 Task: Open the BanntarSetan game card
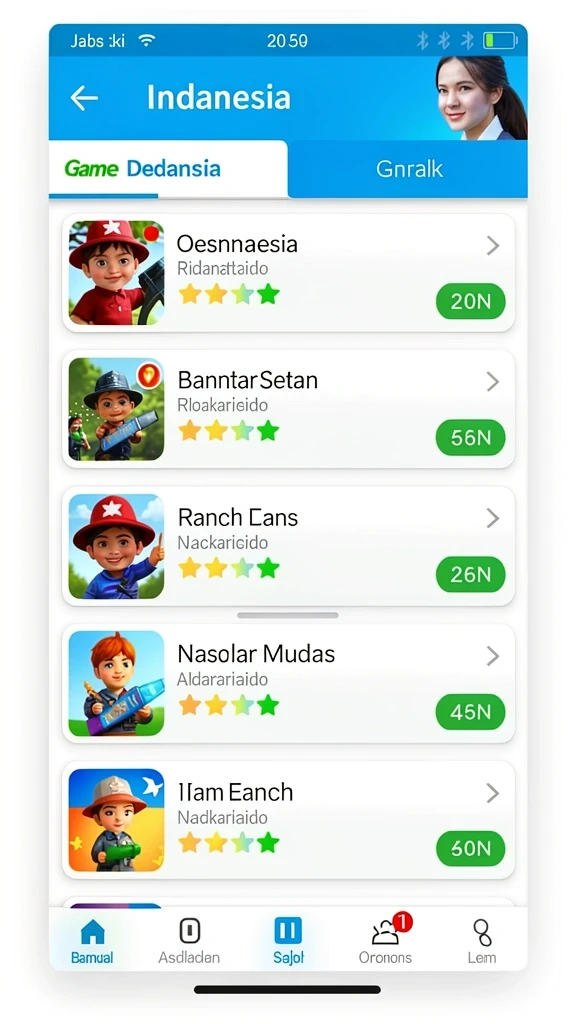pos(288,409)
